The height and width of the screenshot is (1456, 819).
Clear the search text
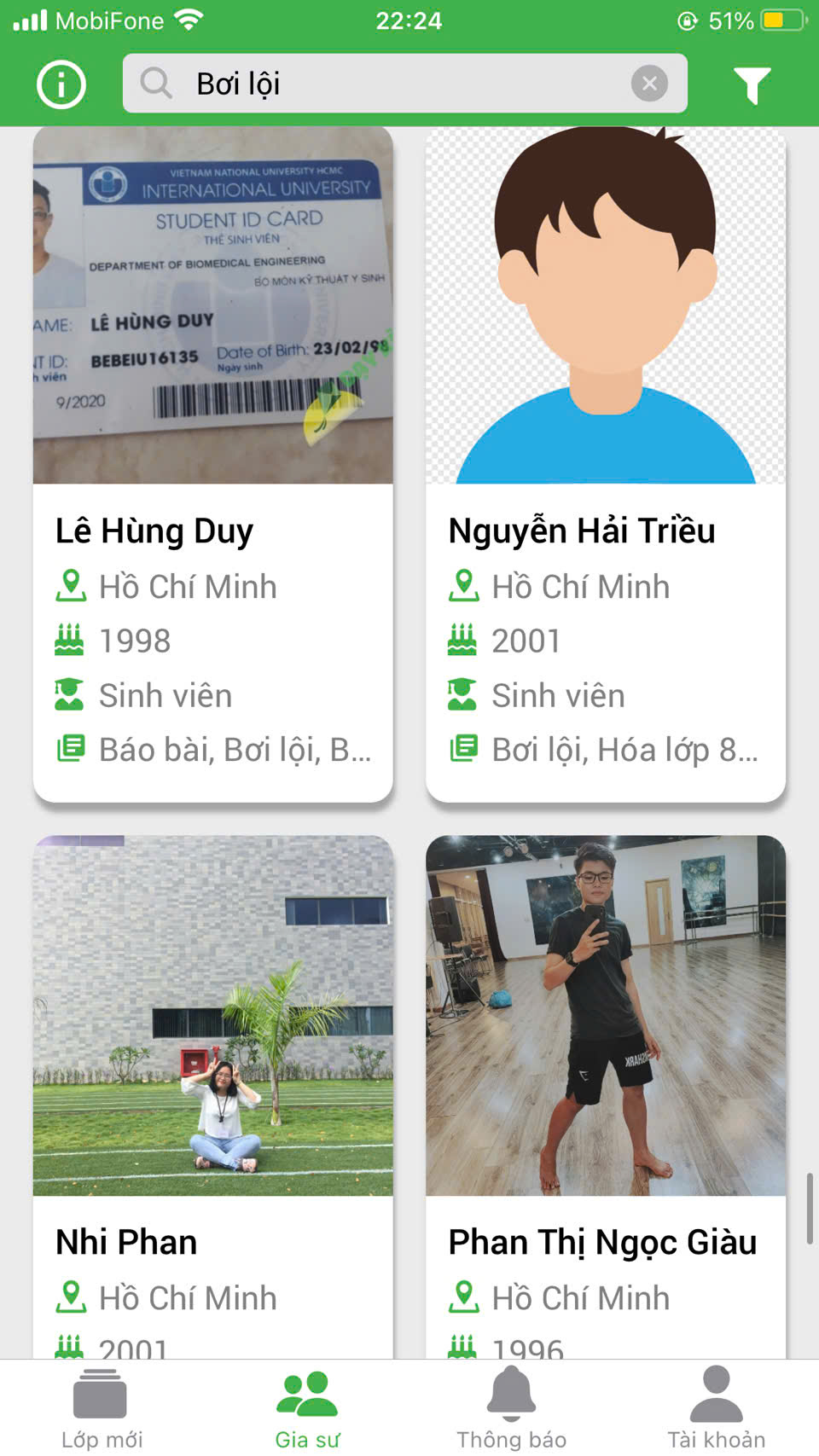[649, 84]
